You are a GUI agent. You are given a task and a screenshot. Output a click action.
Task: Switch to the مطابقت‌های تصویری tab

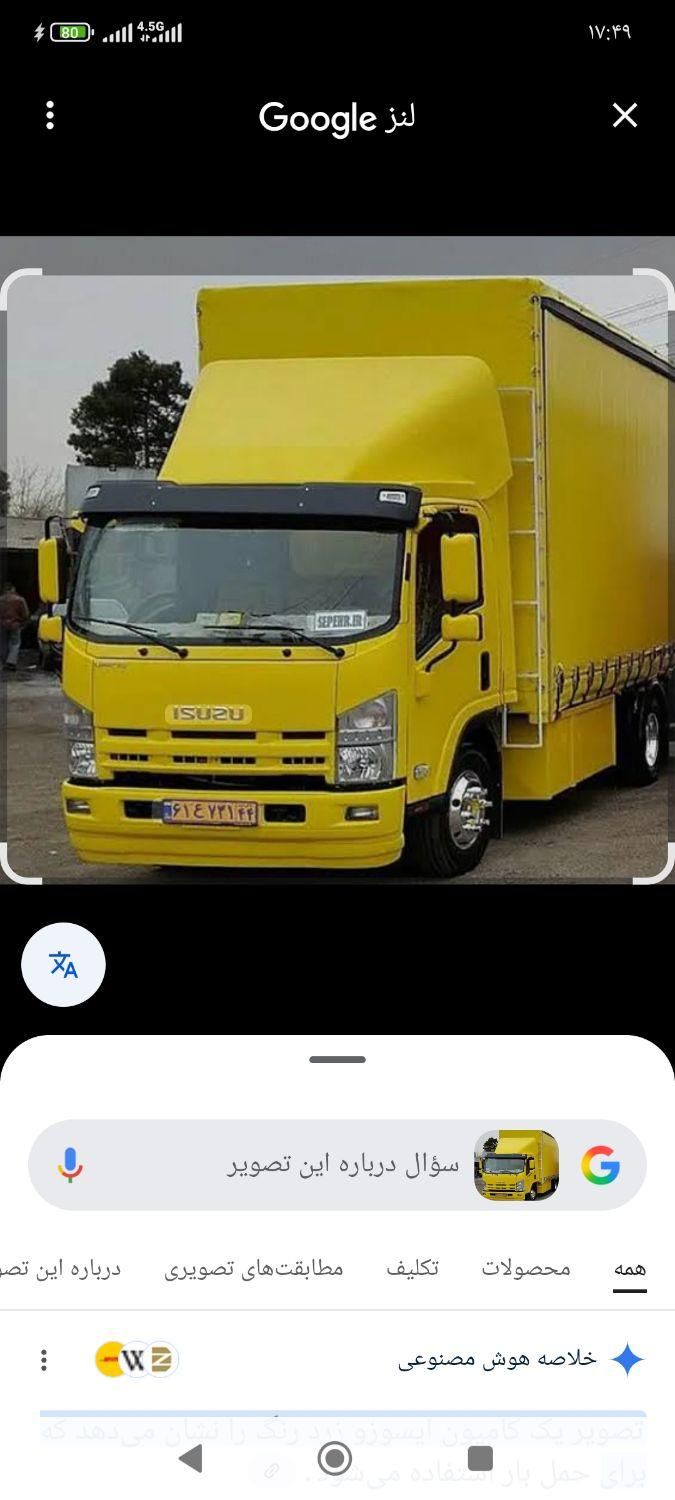coord(254,1268)
